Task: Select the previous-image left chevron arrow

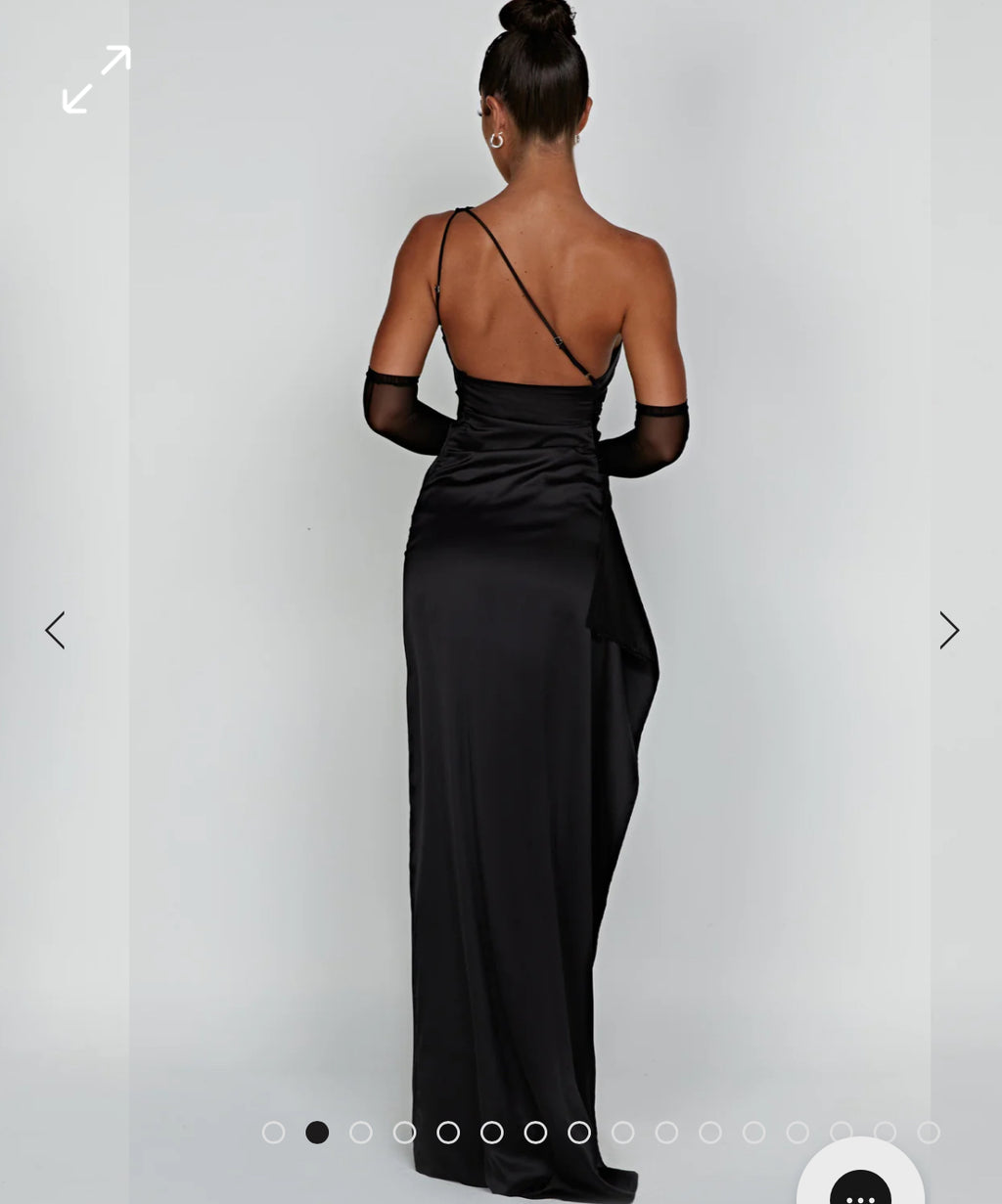Action: 56,630
